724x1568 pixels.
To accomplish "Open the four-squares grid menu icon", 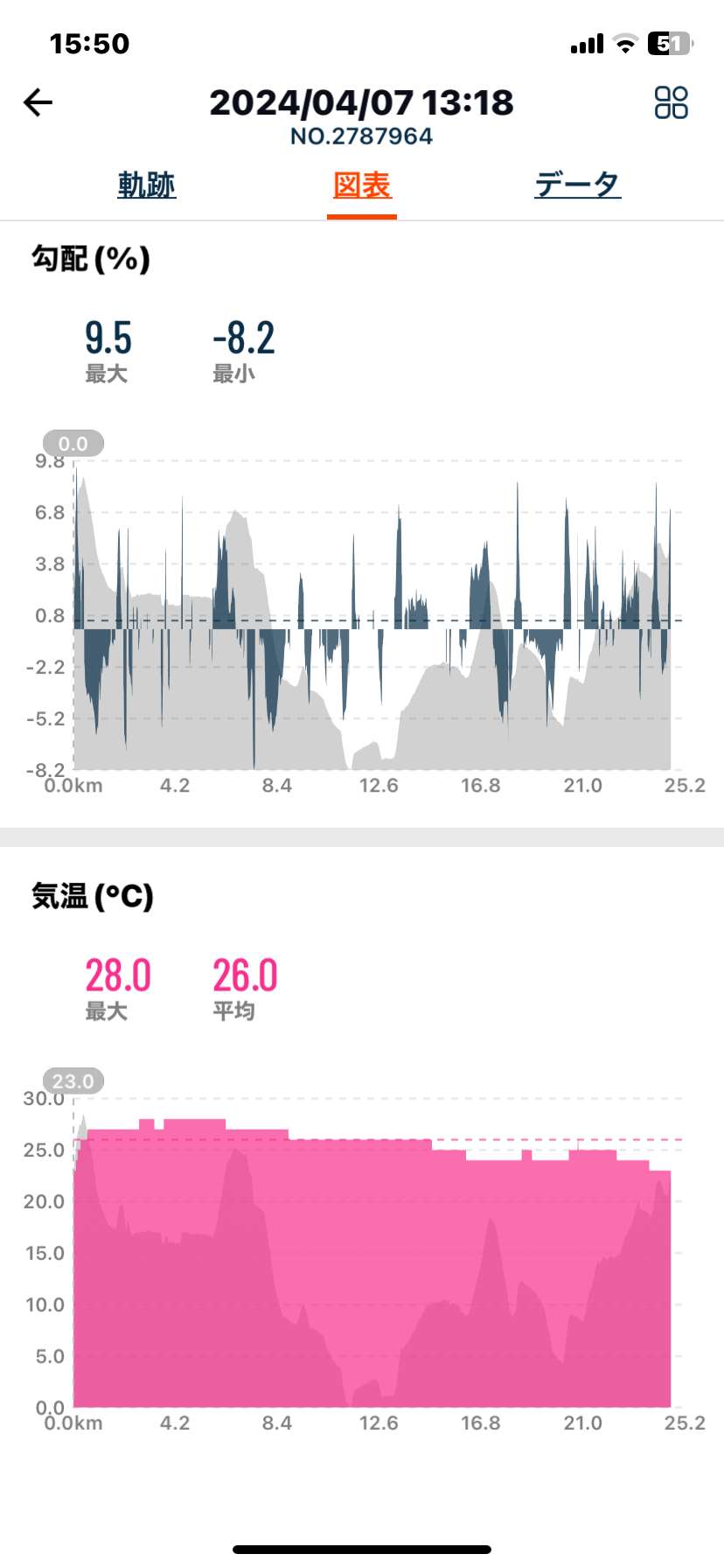I will pyautogui.click(x=671, y=102).
